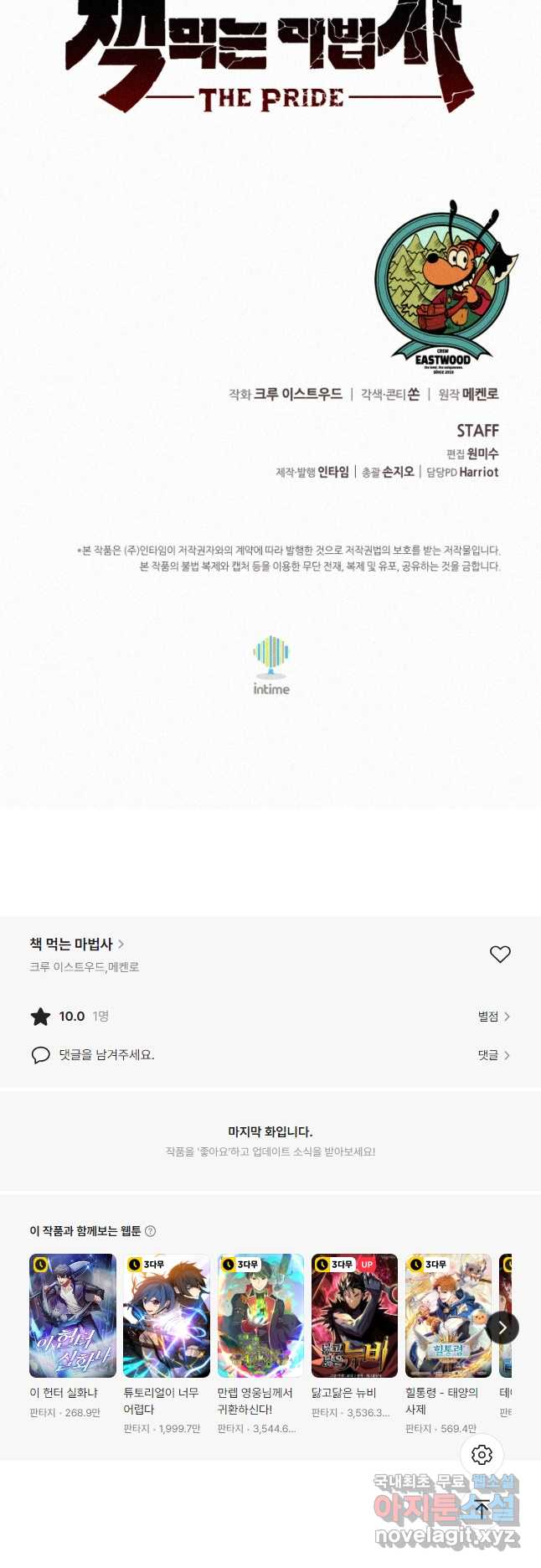Open the 별점 star rating page
The width and height of the screenshot is (541, 1568).
click(493, 1017)
